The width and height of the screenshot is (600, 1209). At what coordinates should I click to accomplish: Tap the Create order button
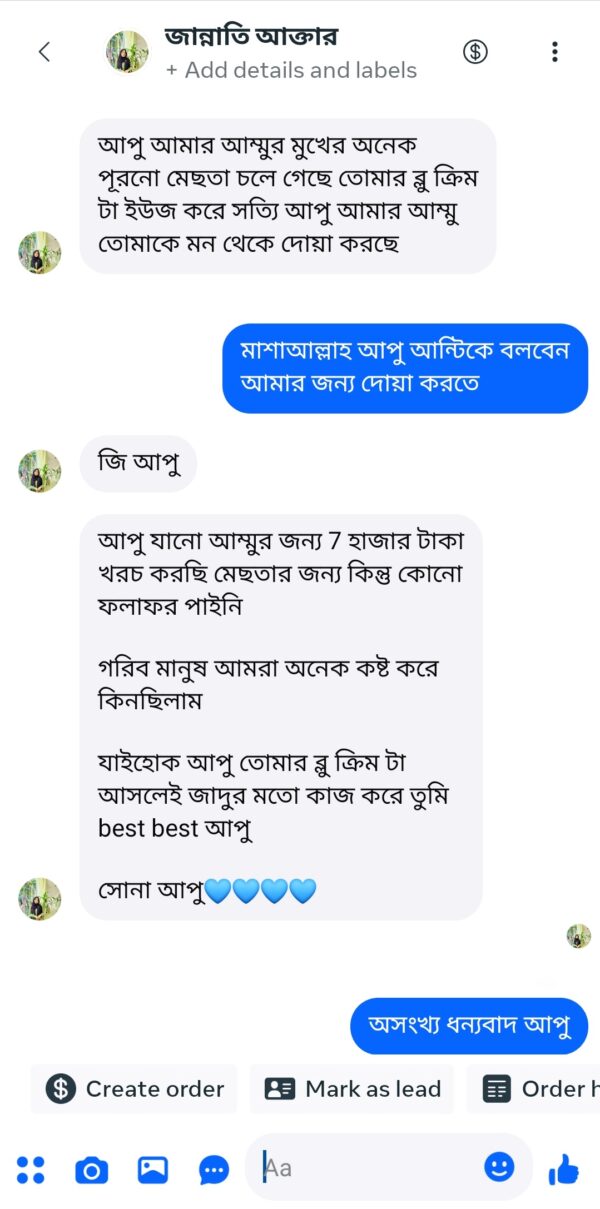[x=135, y=1089]
